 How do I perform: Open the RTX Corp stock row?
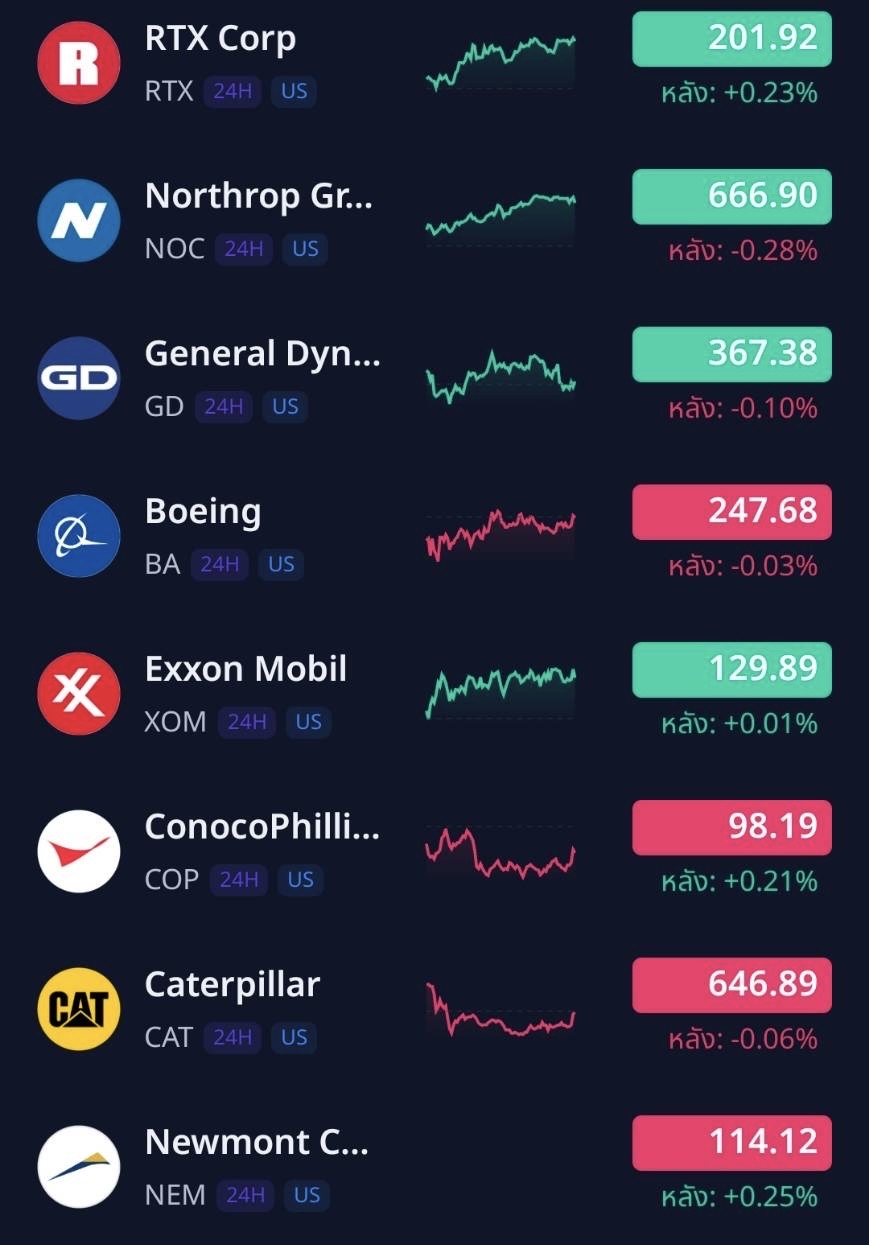click(434, 64)
